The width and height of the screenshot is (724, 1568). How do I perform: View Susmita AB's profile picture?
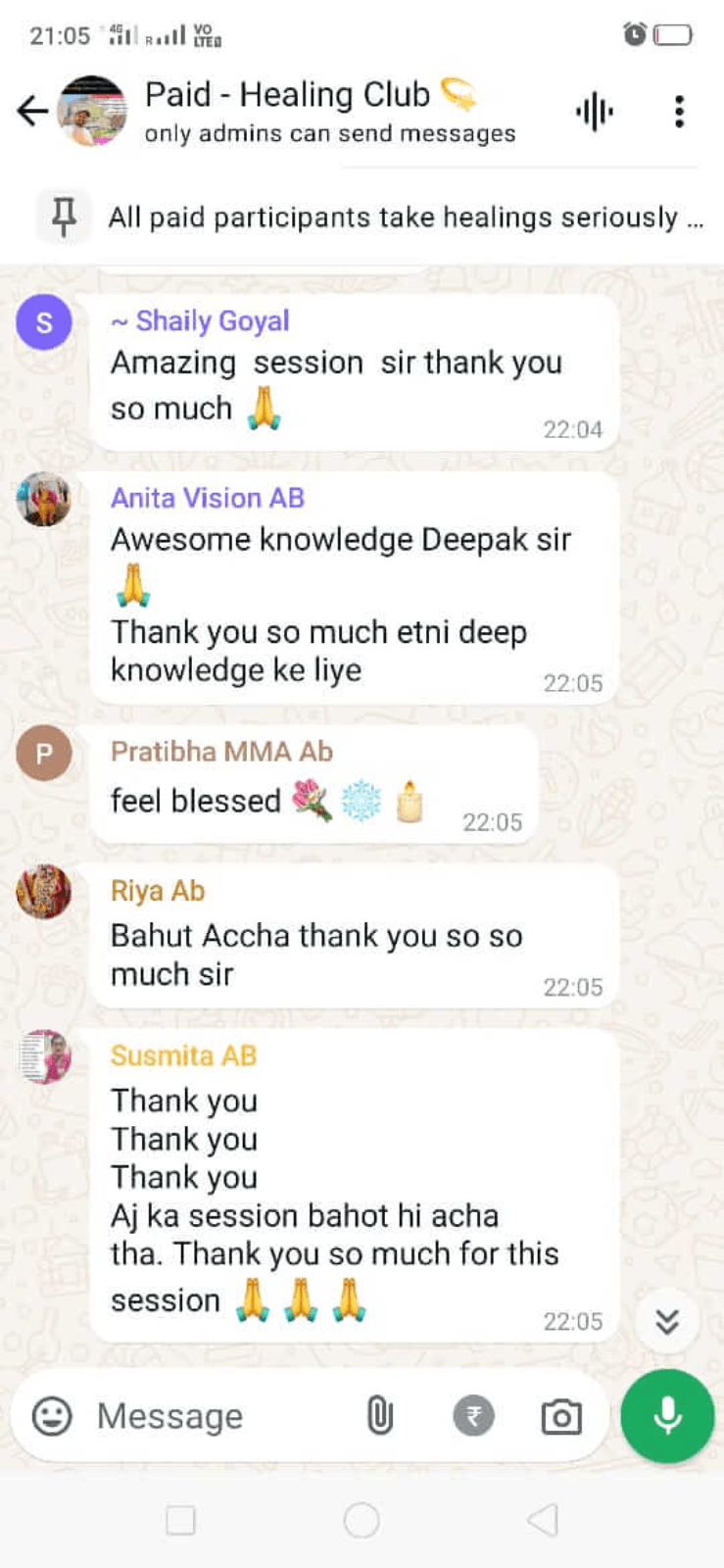coord(44,1056)
